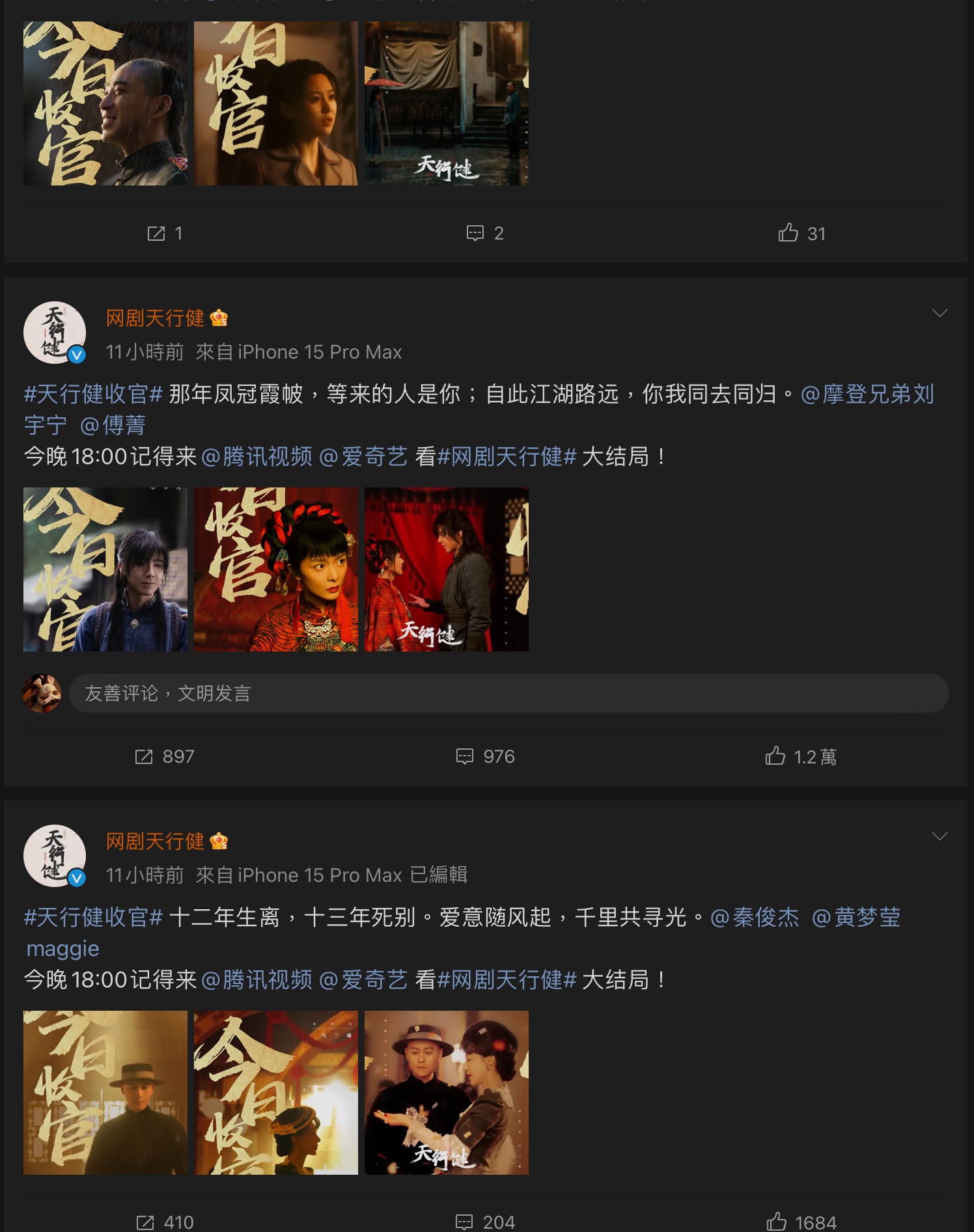Open comments on the post with 204 comments
Viewport: 974px width, 1232px height.
pyautogui.click(x=485, y=1222)
